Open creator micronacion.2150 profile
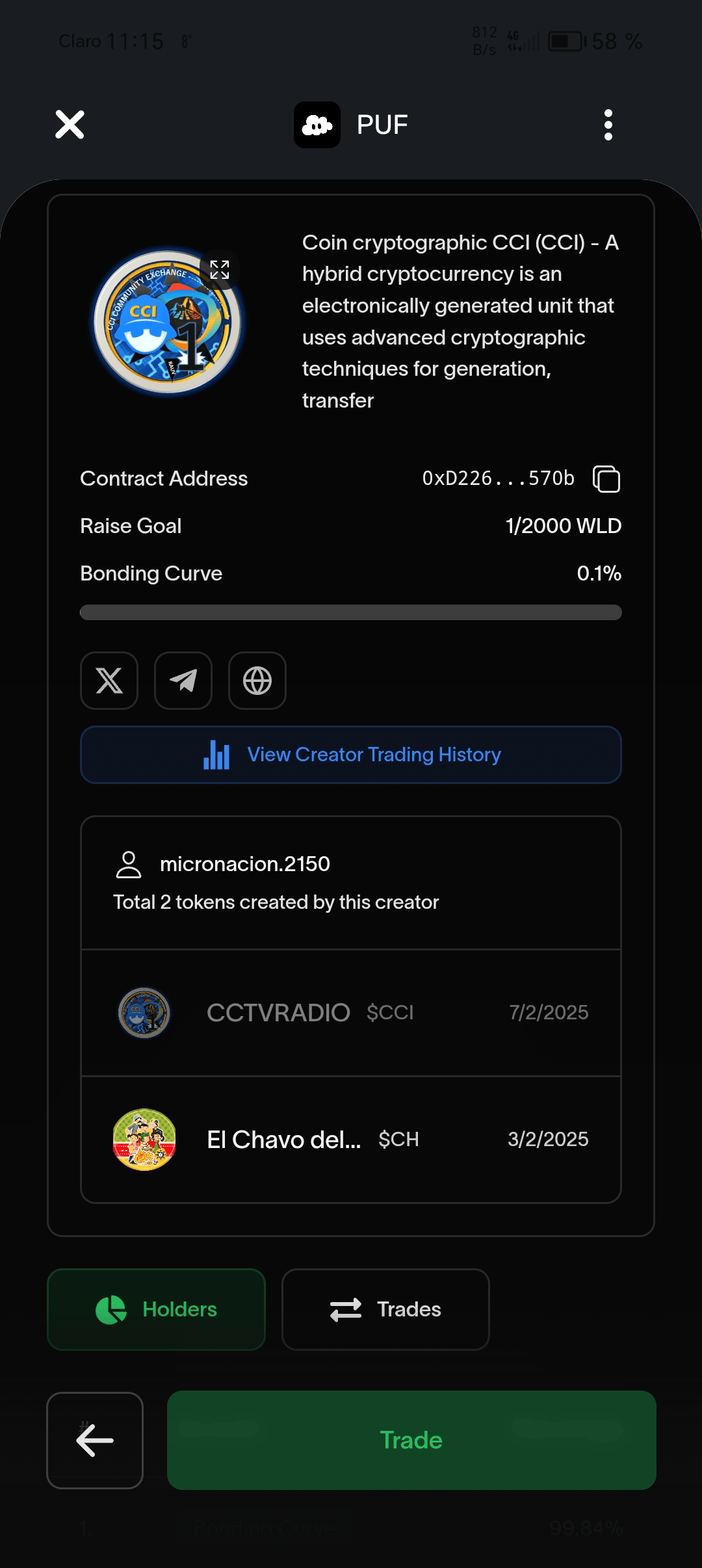 (244, 864)
